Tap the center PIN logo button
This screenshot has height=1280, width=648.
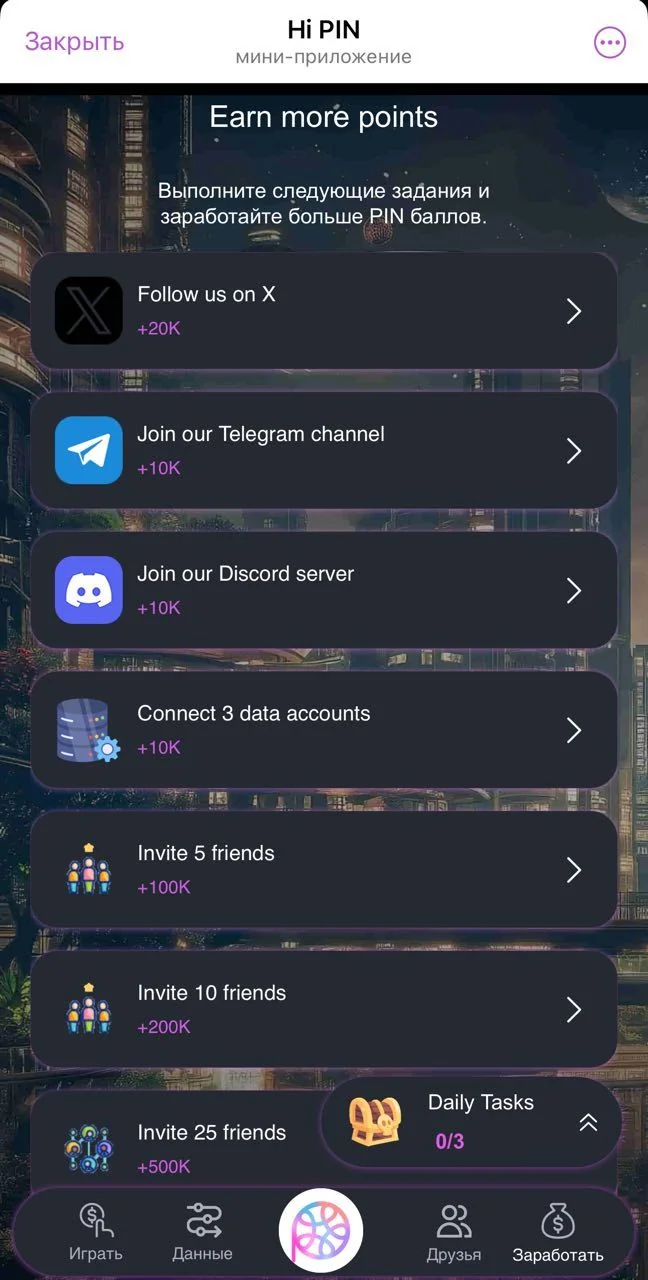[x=321, y=1230]
